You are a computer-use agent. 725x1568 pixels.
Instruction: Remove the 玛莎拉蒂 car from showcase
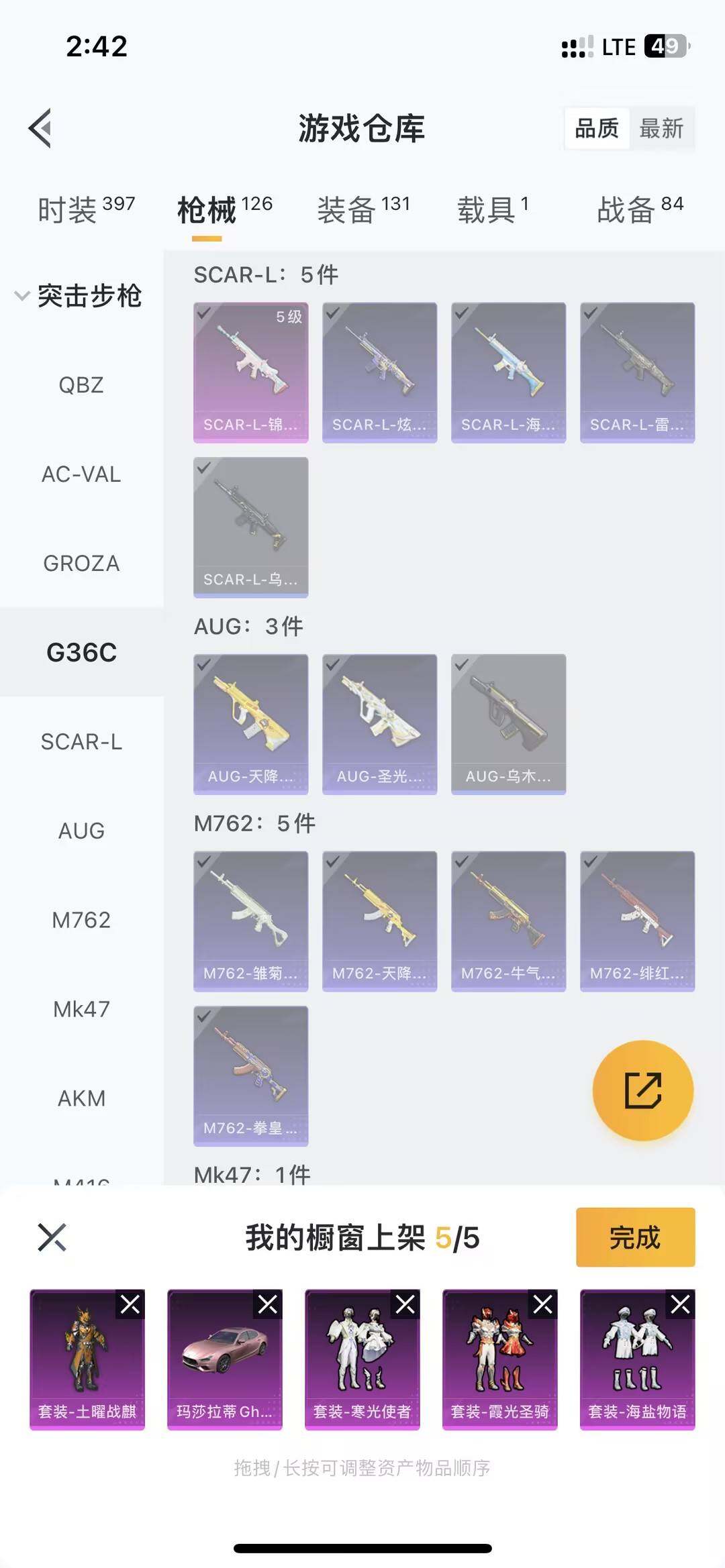click(x=268, y=1304)
